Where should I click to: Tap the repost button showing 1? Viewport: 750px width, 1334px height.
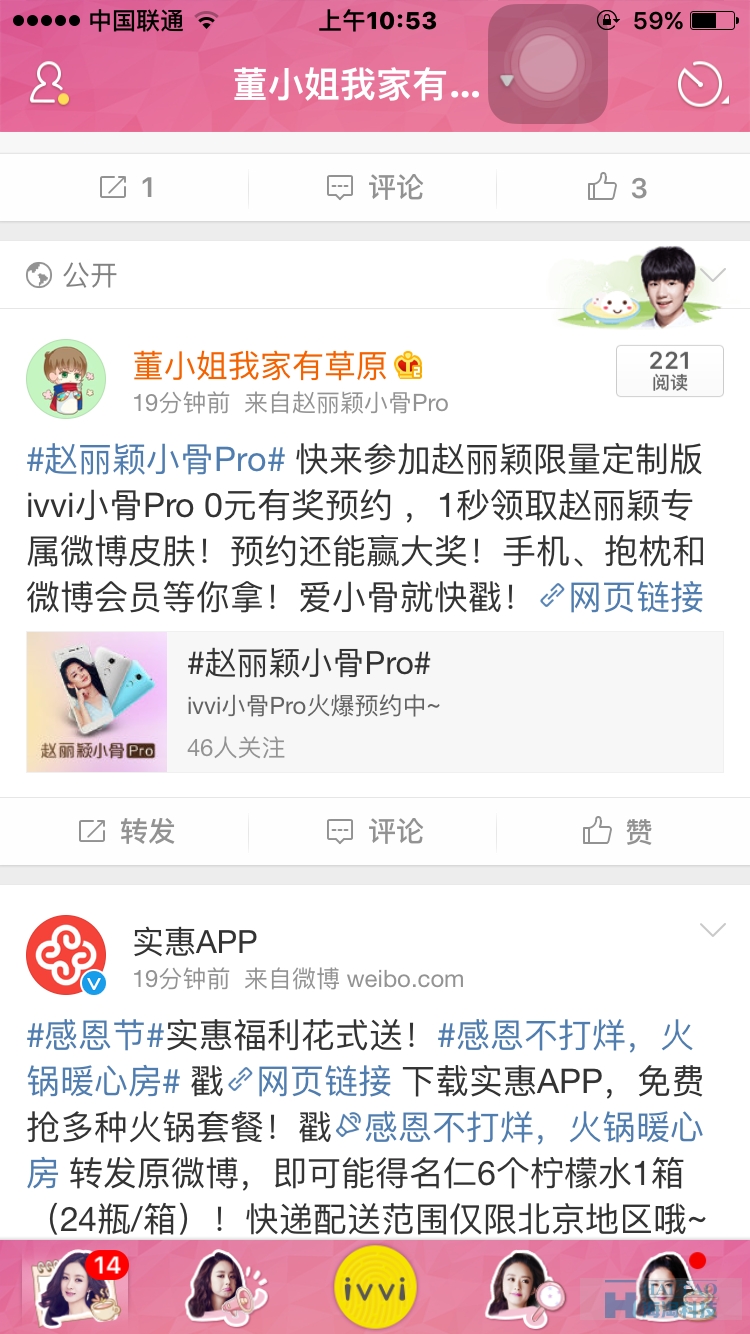click(x=126, y=187)
